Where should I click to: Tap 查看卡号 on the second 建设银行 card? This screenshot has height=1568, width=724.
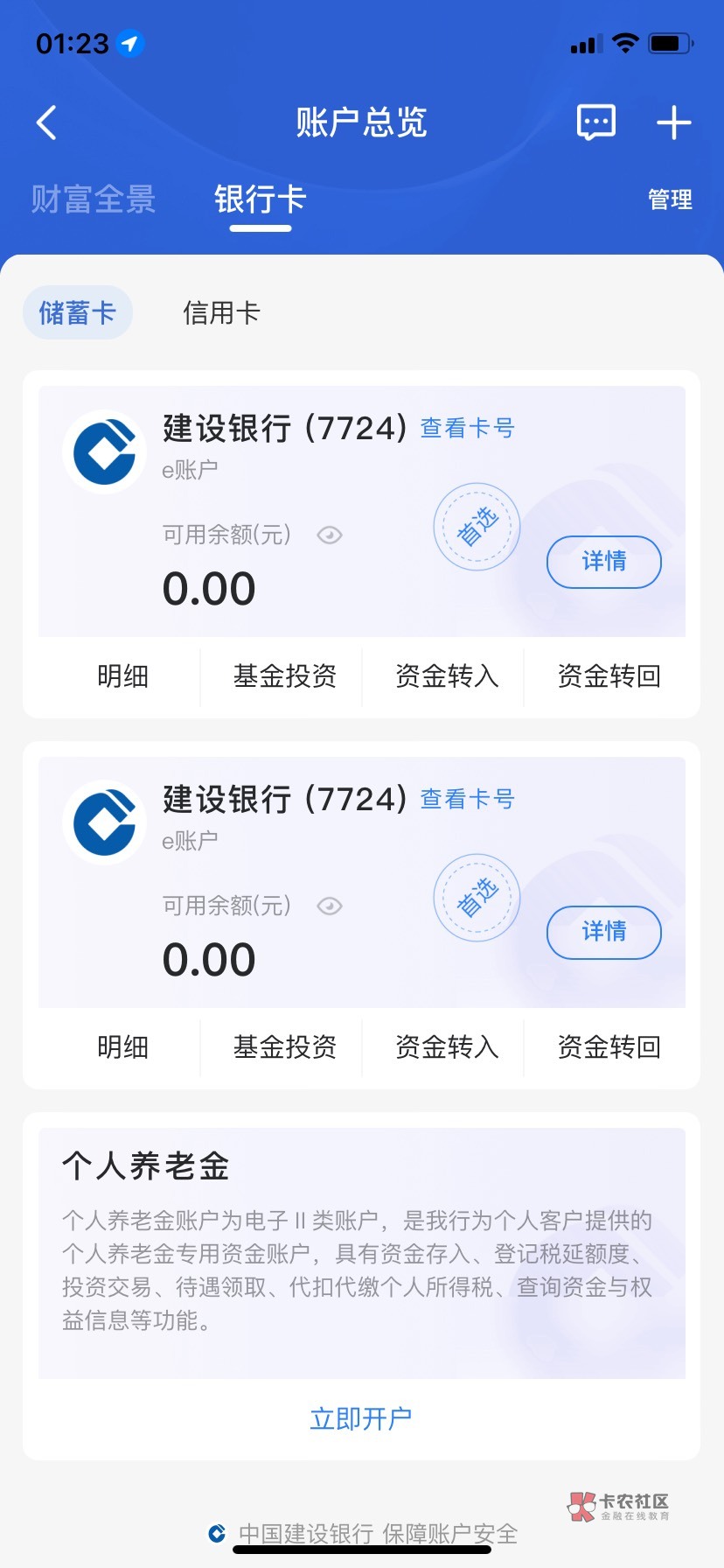click(467, 799)
